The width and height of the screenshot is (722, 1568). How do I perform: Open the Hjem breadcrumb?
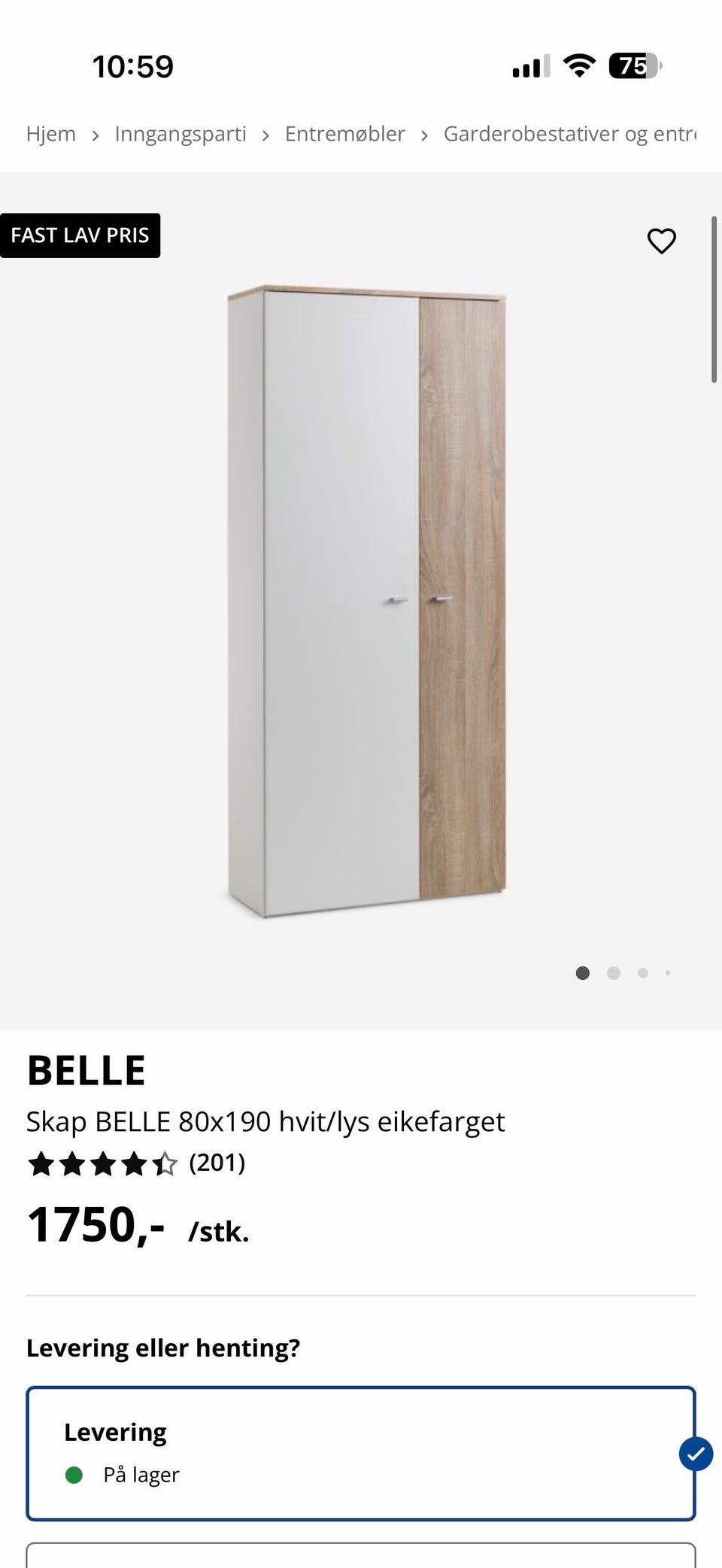click(x=50, y=133)
